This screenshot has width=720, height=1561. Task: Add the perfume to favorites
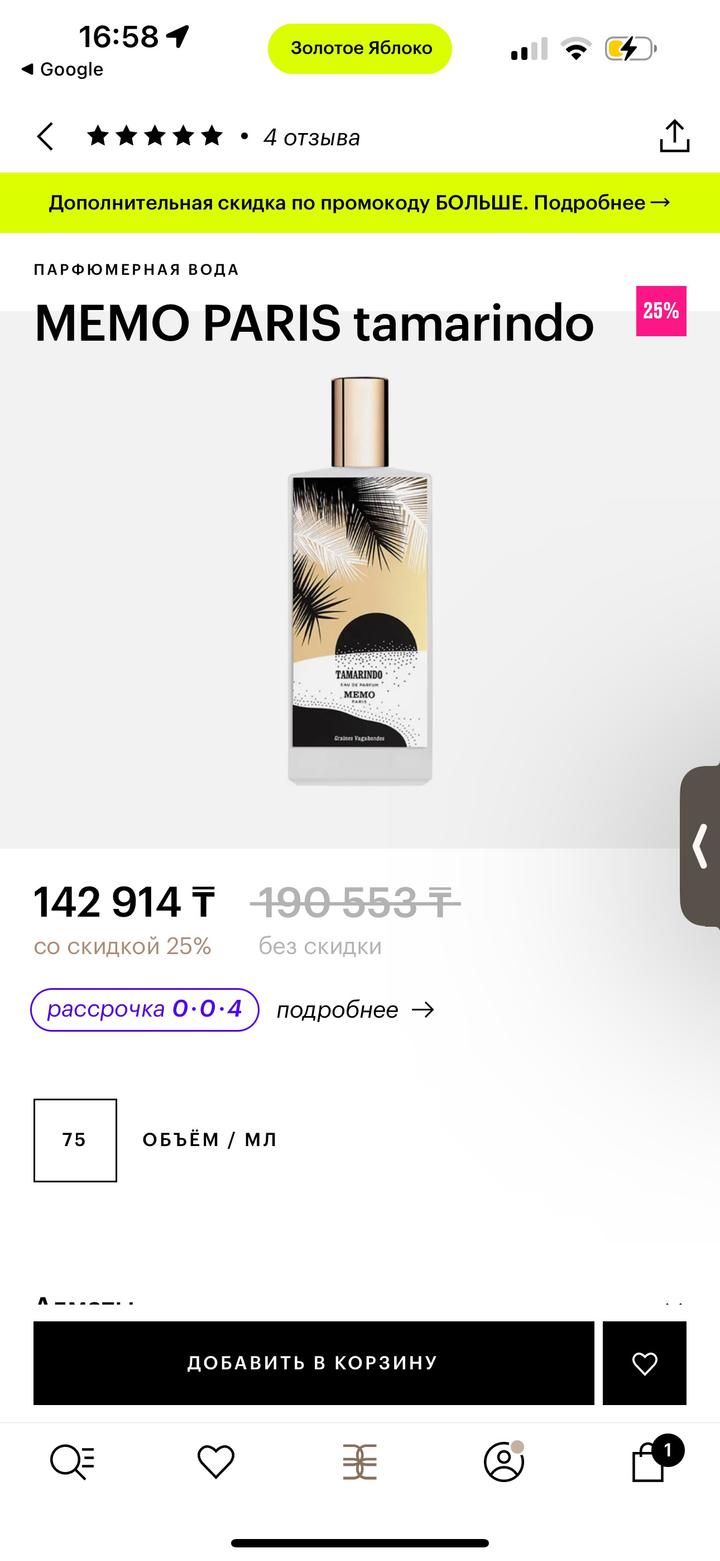645,1362
